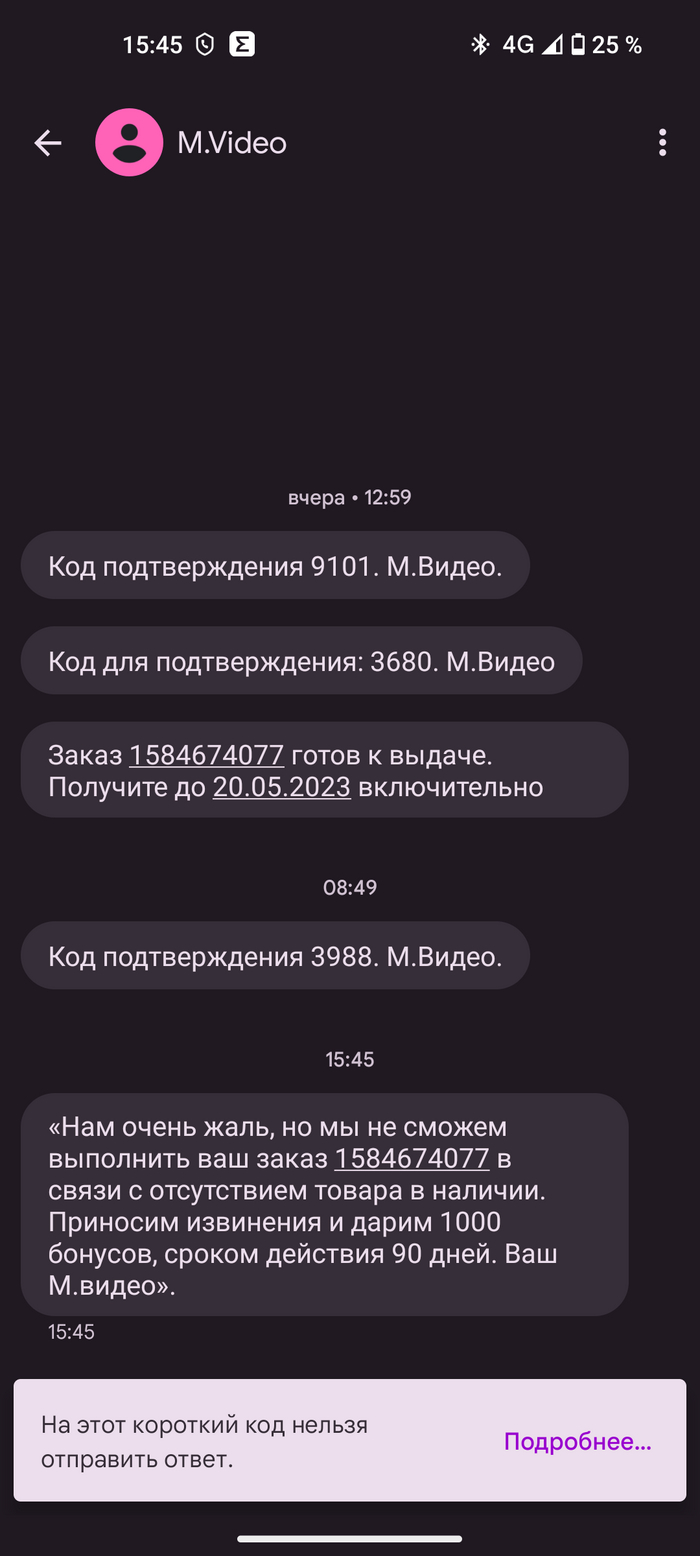Open the M.Video contact avatar
This screenshot has width=700, height=1556.
[x=129, y=143]
